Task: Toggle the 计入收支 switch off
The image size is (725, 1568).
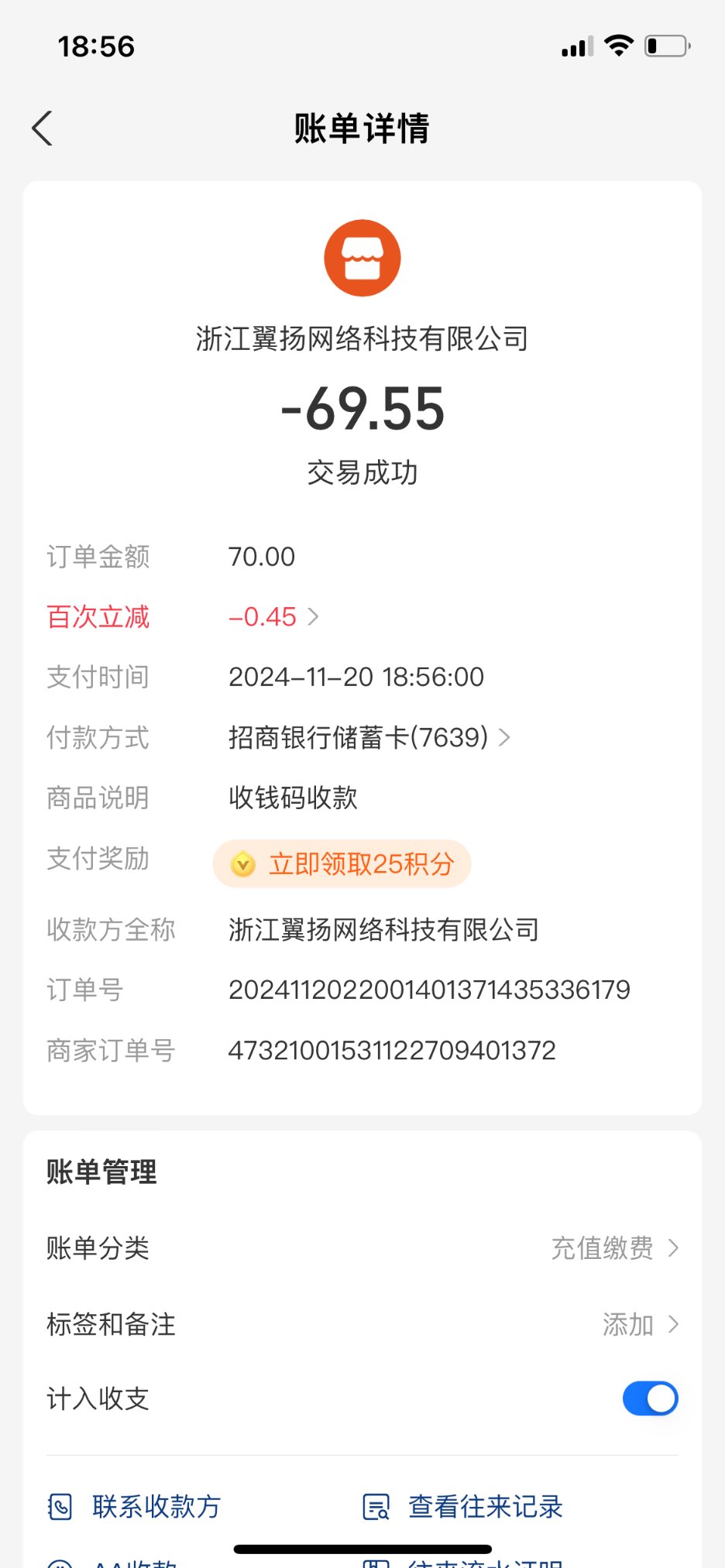Action: (x=650, y=1398)
